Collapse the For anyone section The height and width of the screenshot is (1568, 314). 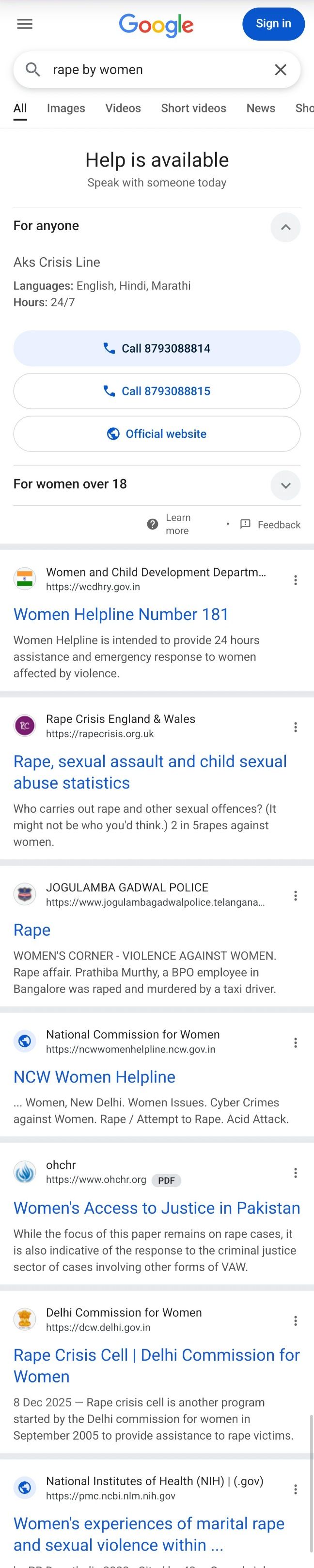tap(285, 227)
